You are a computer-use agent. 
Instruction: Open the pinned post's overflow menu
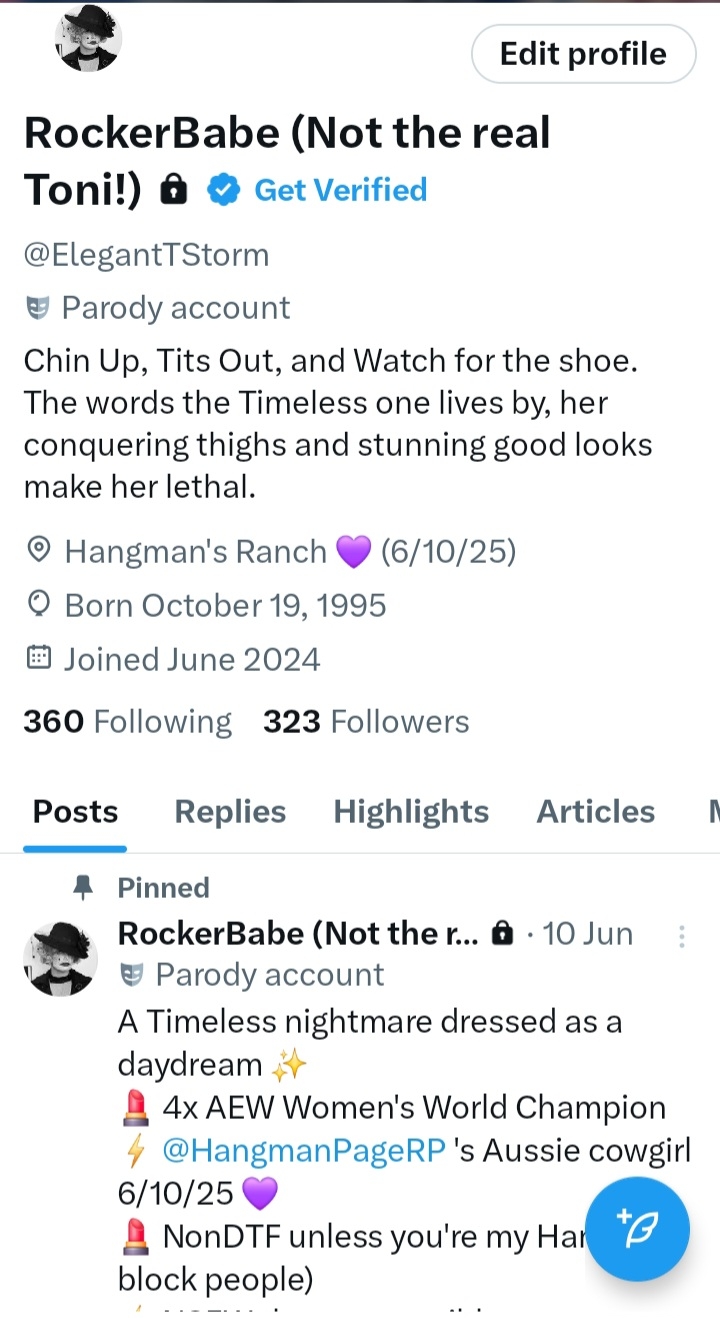682,936
